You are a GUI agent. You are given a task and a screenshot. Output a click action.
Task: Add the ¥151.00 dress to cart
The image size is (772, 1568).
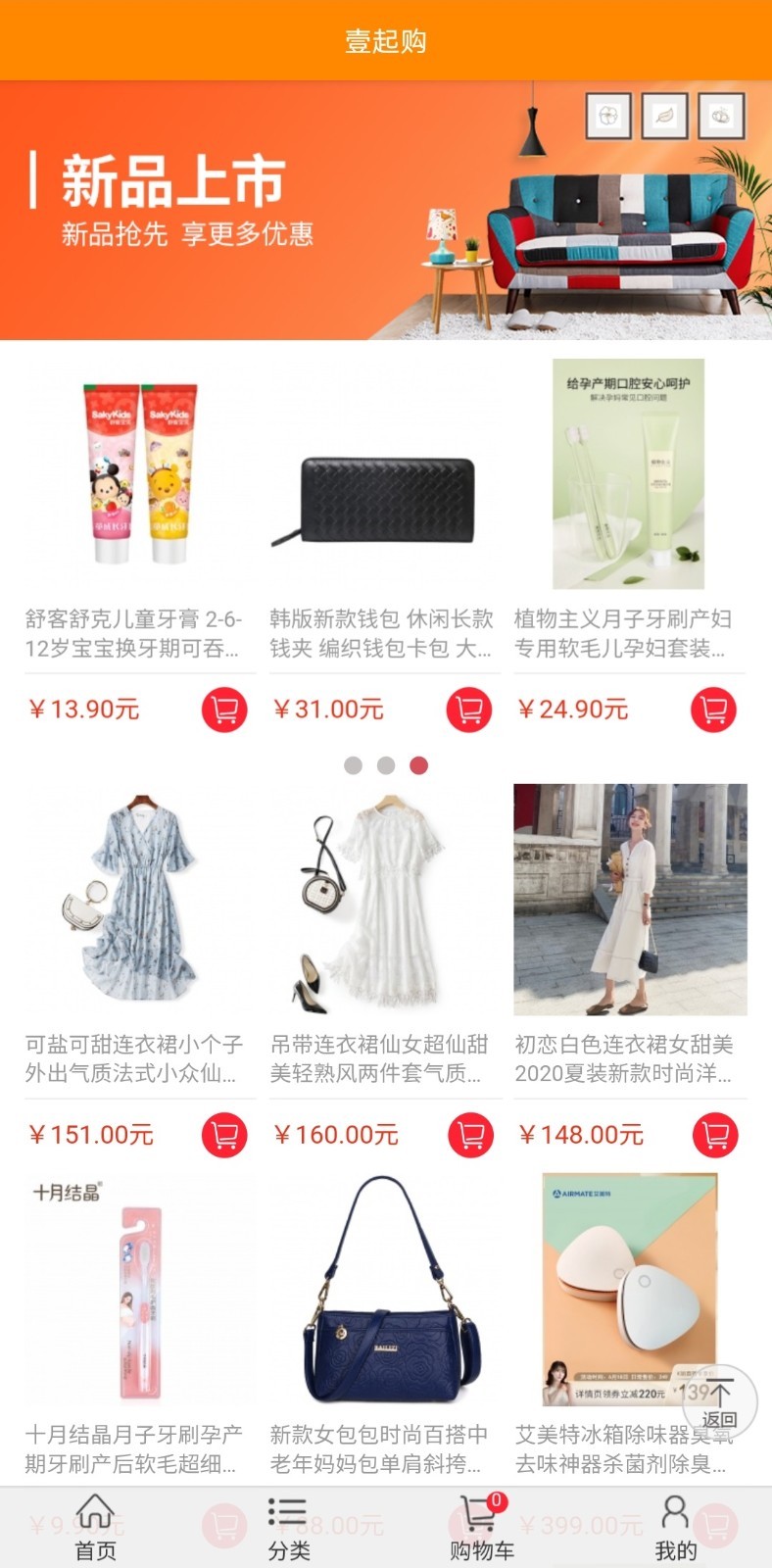tap(224, 1135)
